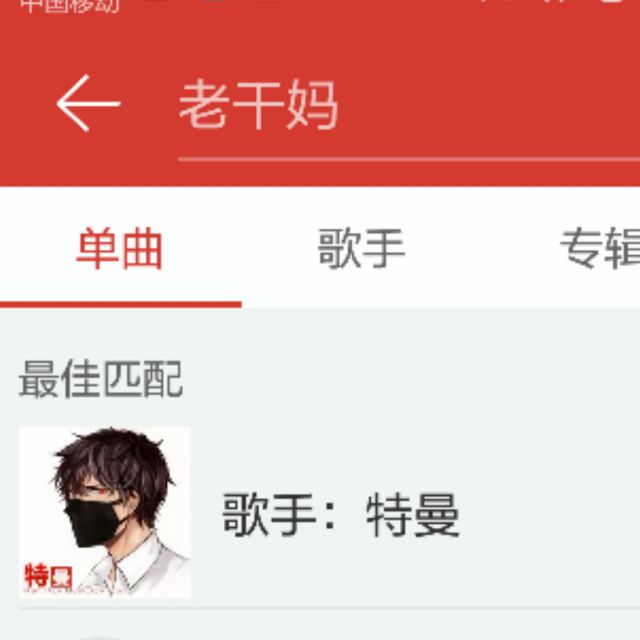
Task: Open the artist result 特曼
Action: click(340, 516)
